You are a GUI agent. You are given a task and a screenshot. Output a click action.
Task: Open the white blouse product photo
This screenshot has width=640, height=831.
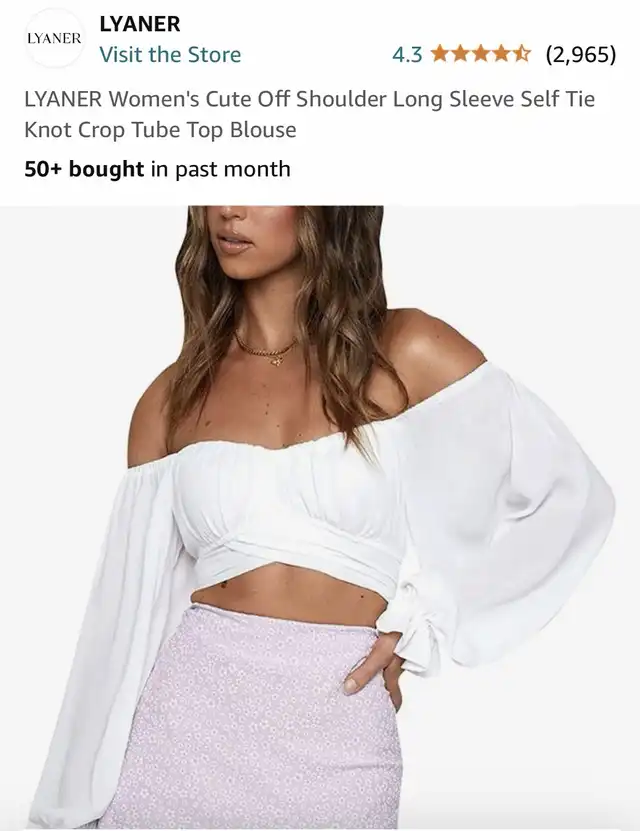click(320, 518)
